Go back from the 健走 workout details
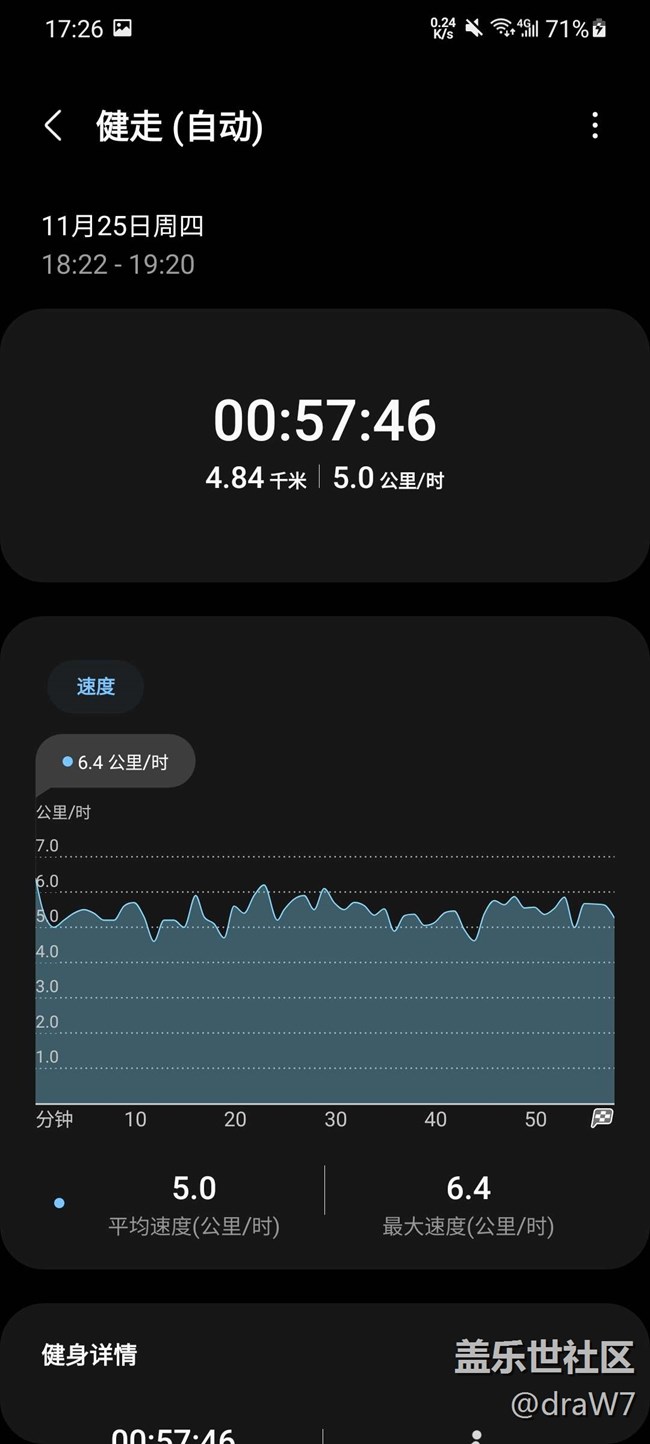Screen dimensions: 650x1444 coord(54,126)
